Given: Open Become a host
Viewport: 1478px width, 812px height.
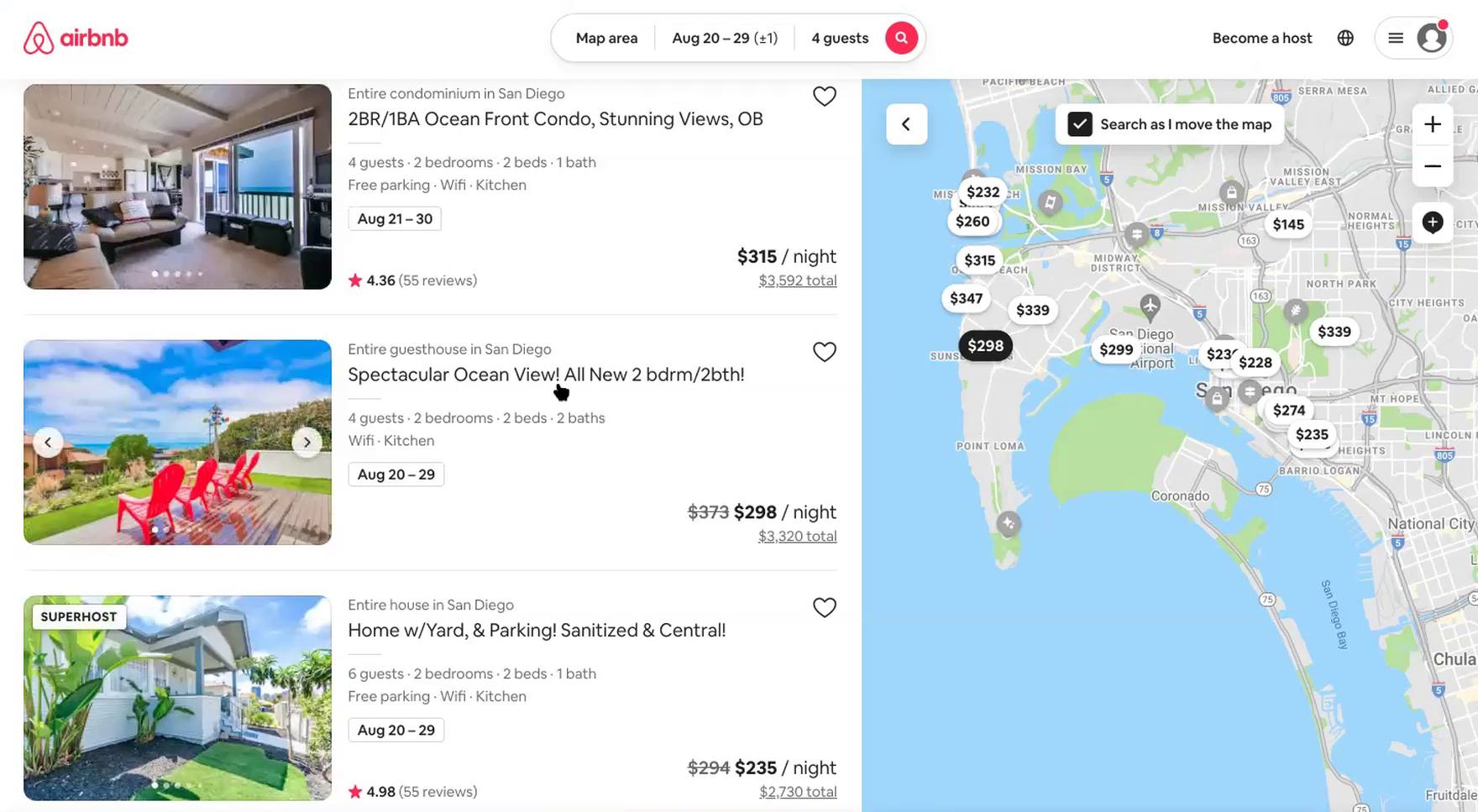Looking at the screenshot, I should [1261, 38].
